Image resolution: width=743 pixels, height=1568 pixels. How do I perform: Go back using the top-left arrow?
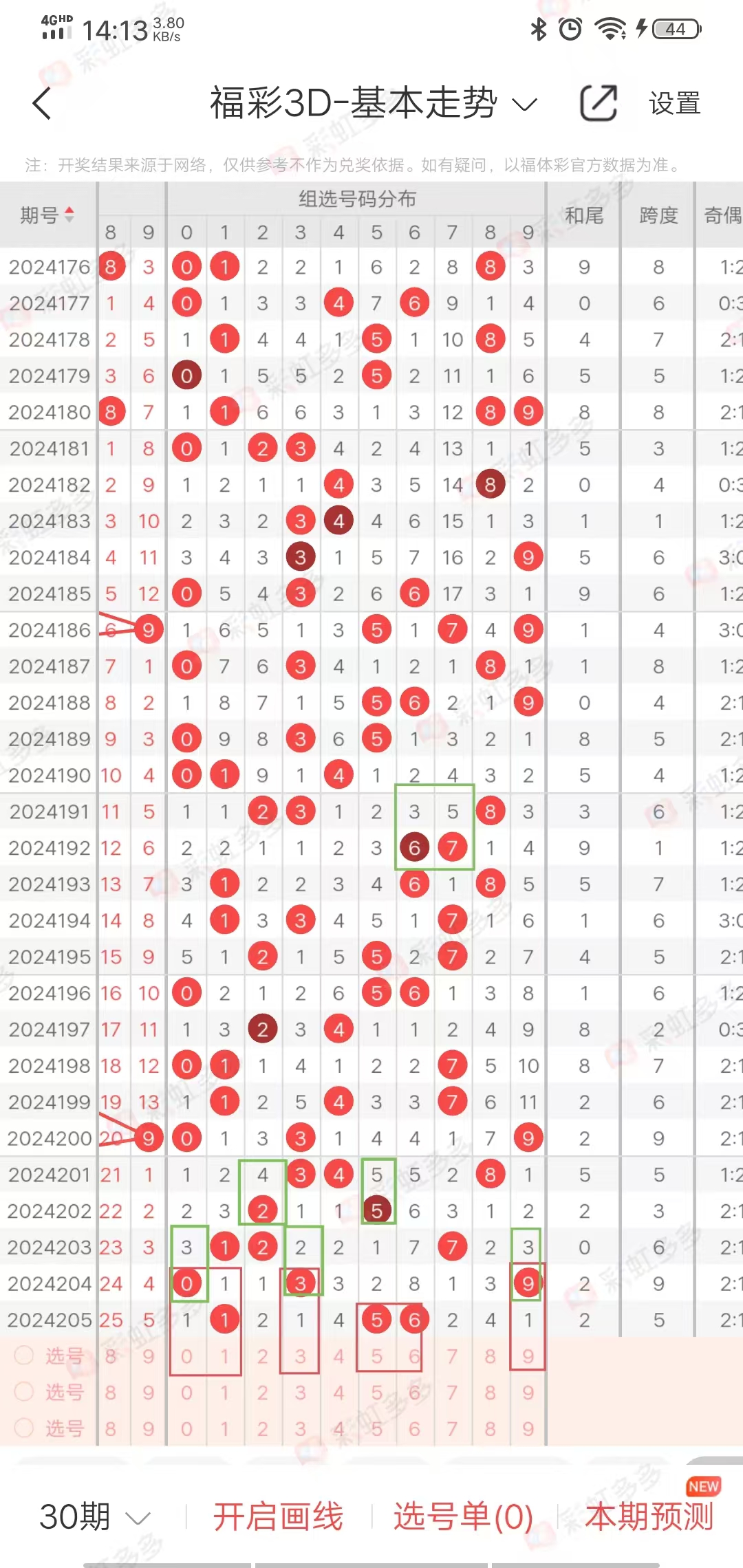click(x=43, y=104)
